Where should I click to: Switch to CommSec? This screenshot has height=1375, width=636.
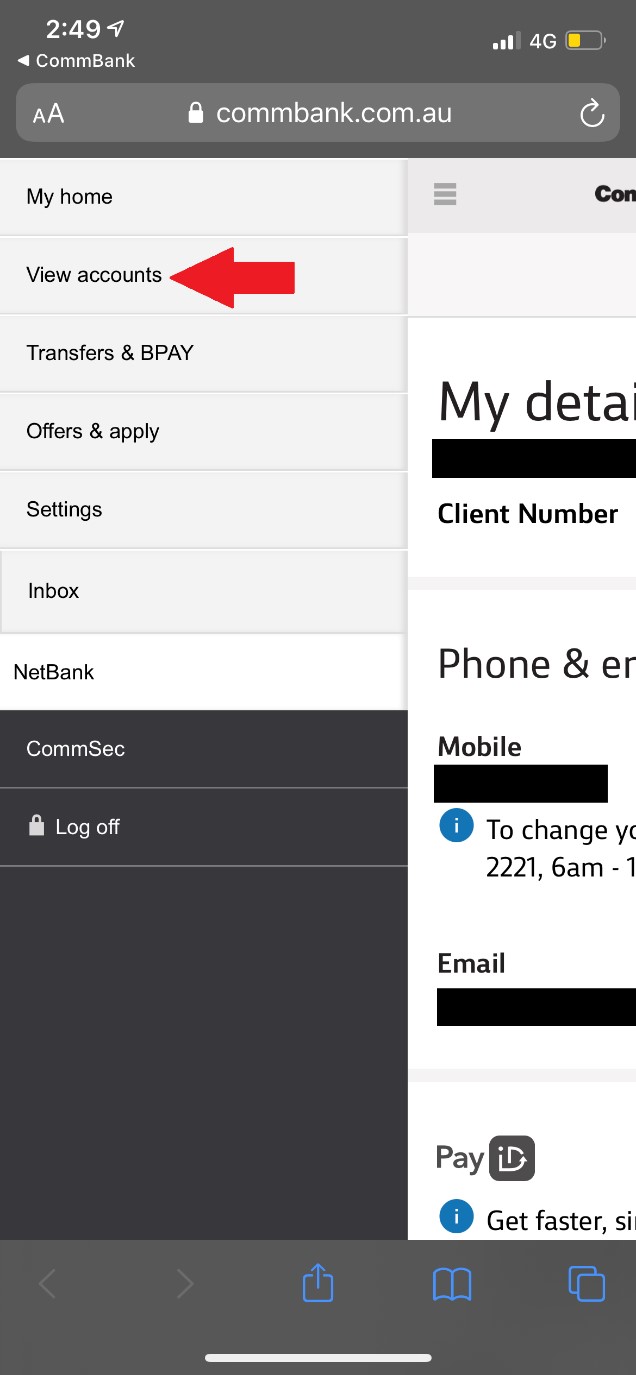click(76, 749)
